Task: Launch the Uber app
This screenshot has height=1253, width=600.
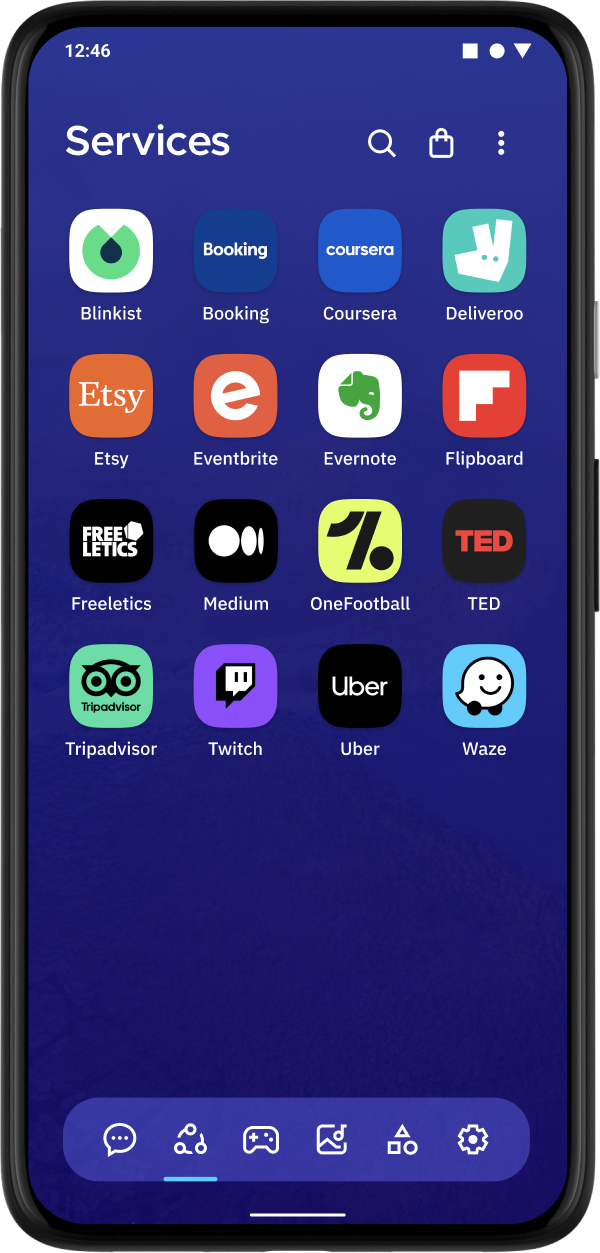Action: (x=360, y=686)
